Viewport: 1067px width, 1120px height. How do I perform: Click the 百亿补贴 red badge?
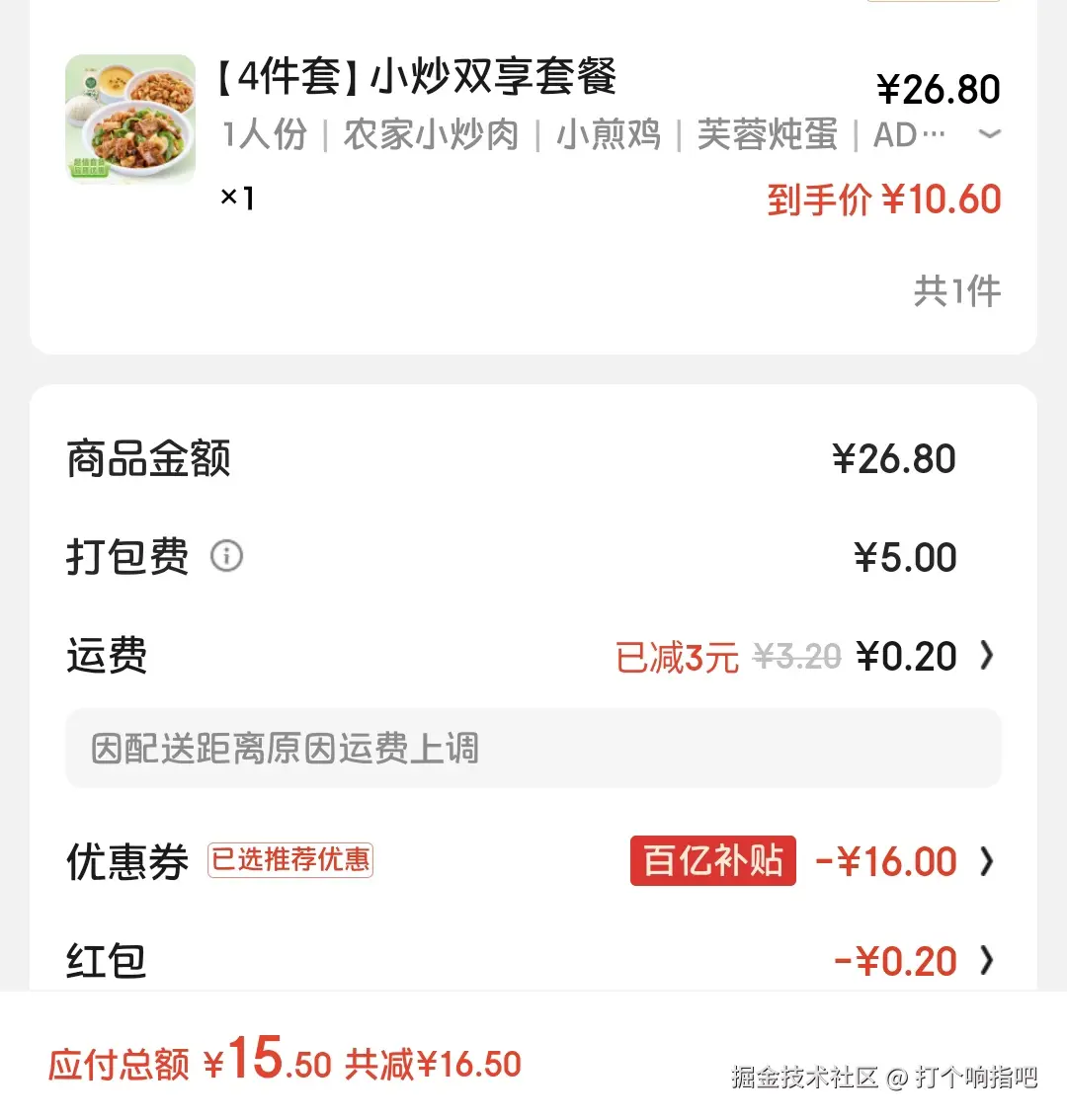point(712,860)
